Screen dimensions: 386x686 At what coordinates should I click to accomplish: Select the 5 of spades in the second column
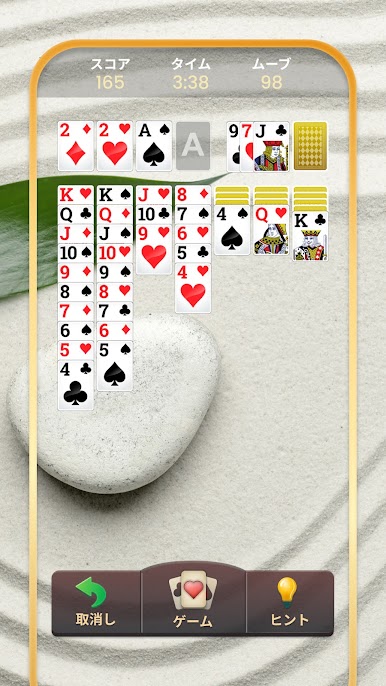(x=115, y=366)
